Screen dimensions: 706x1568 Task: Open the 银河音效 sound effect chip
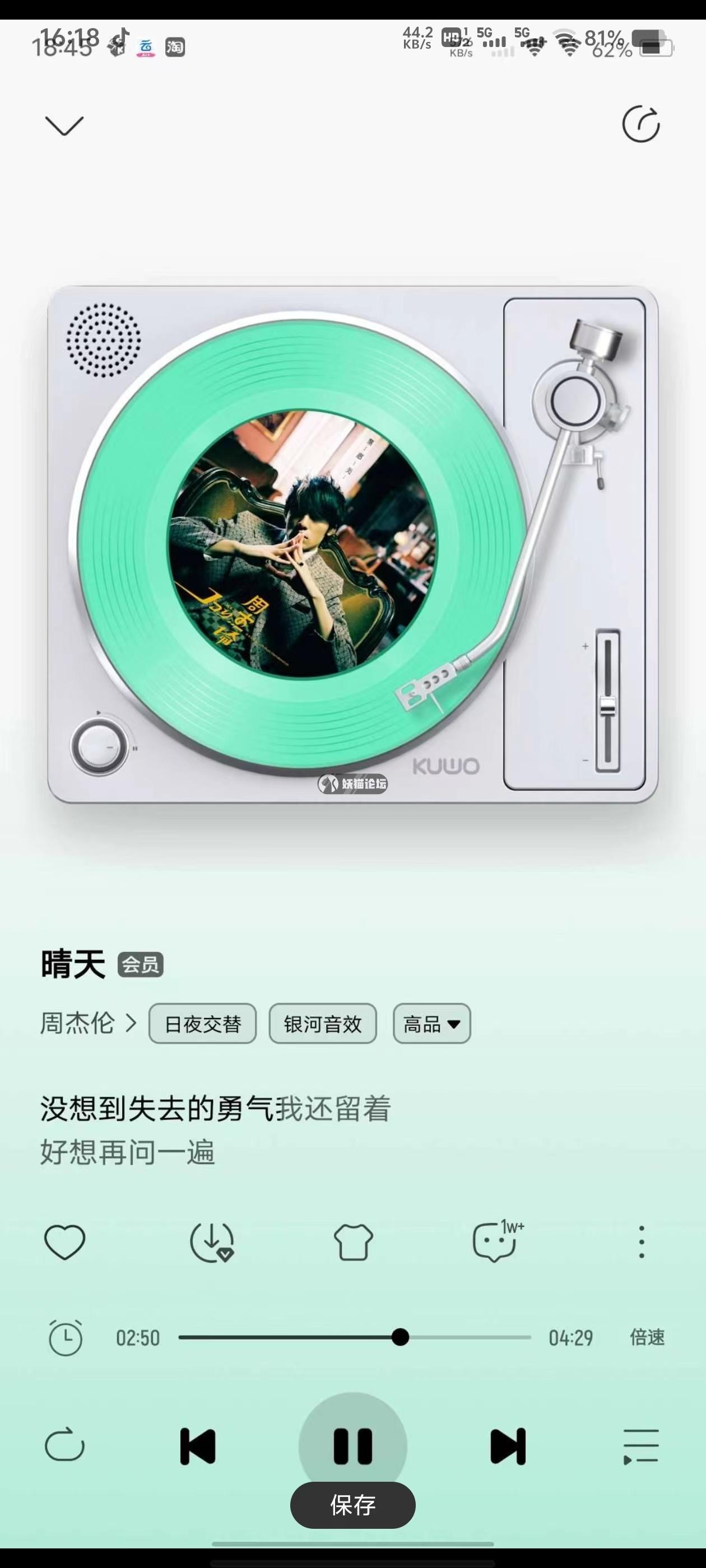point(322,1024)
